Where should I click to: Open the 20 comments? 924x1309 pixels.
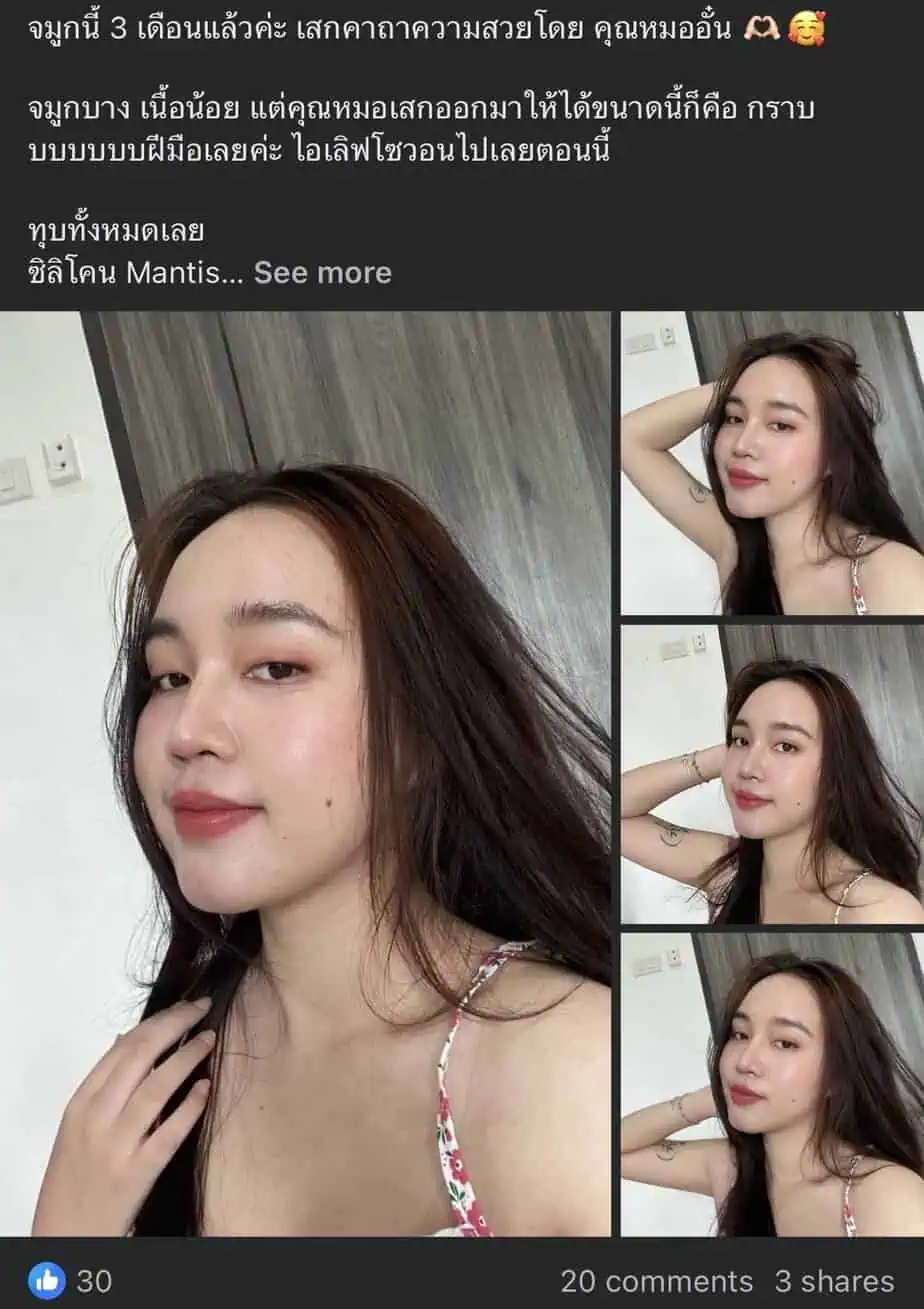[656, 1281]
